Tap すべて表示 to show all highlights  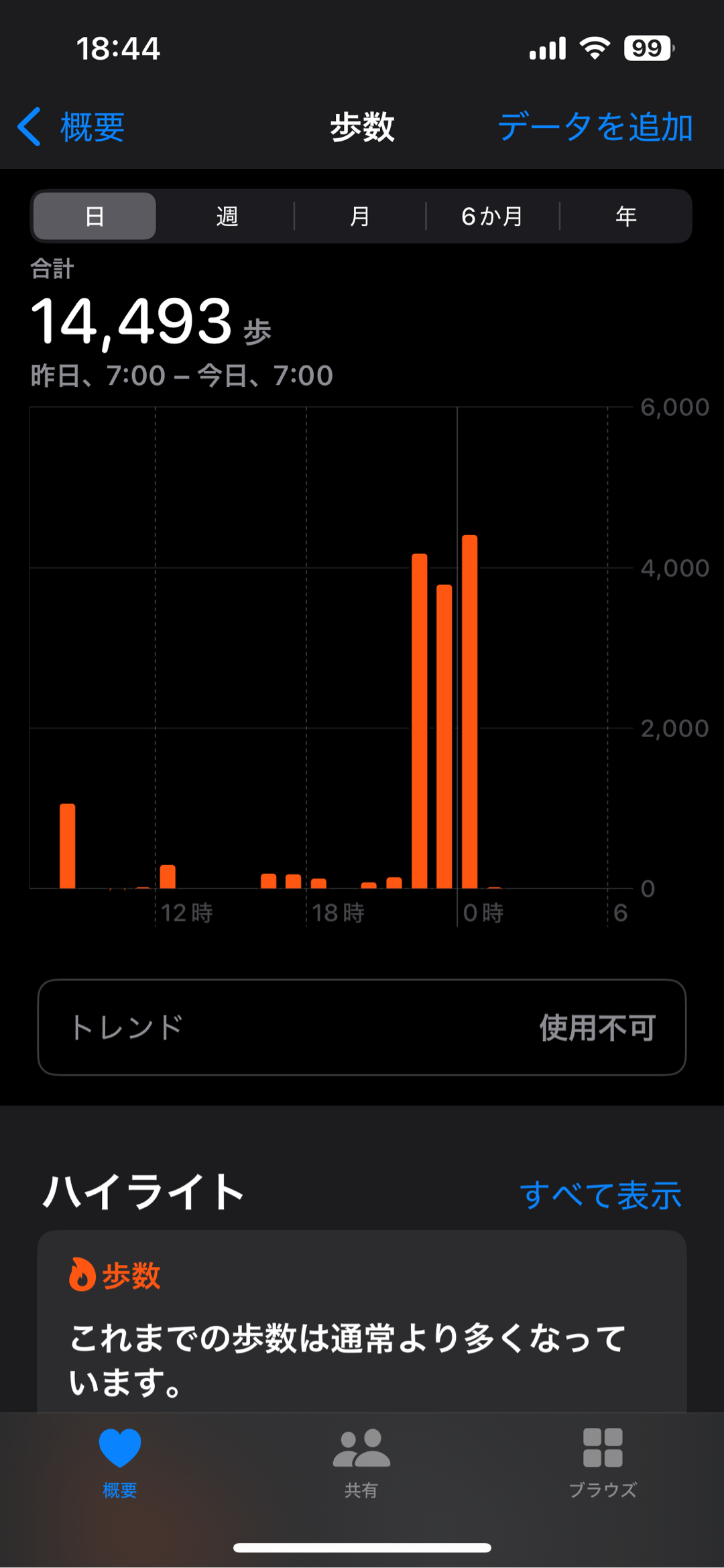600,1195
